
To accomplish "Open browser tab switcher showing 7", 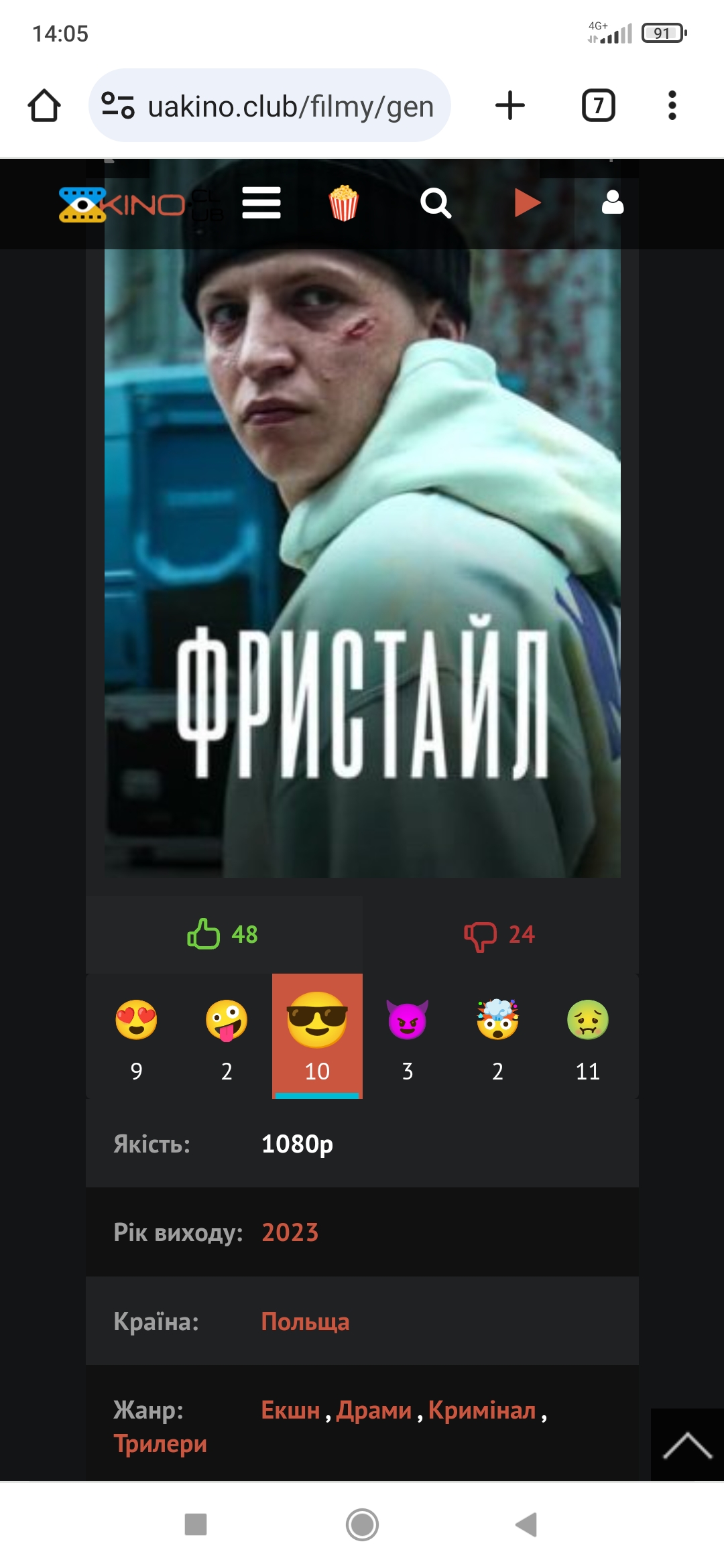I will tap(598, 105).
